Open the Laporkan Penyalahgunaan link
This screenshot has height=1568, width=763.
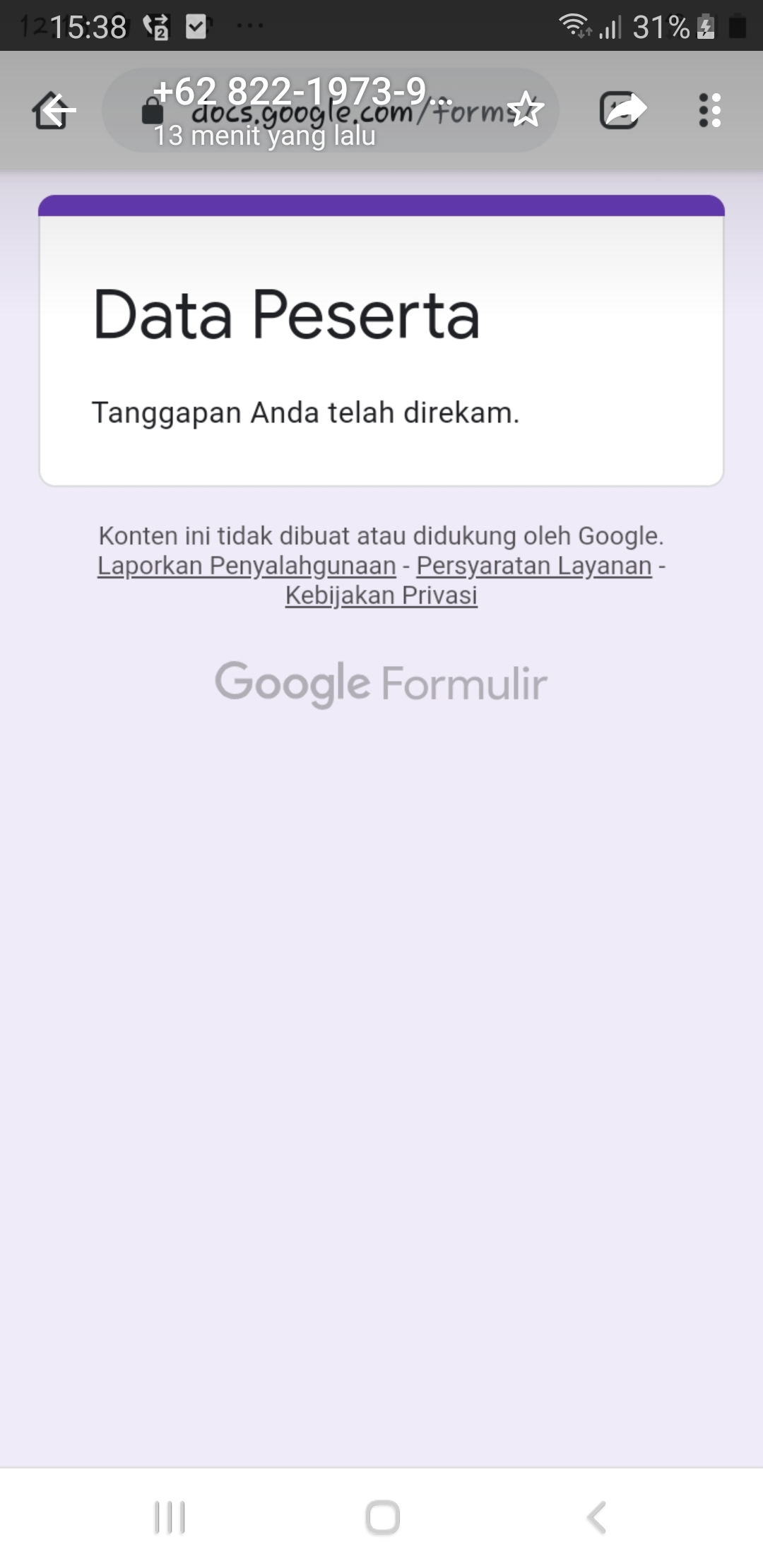(x=247, y=566)
